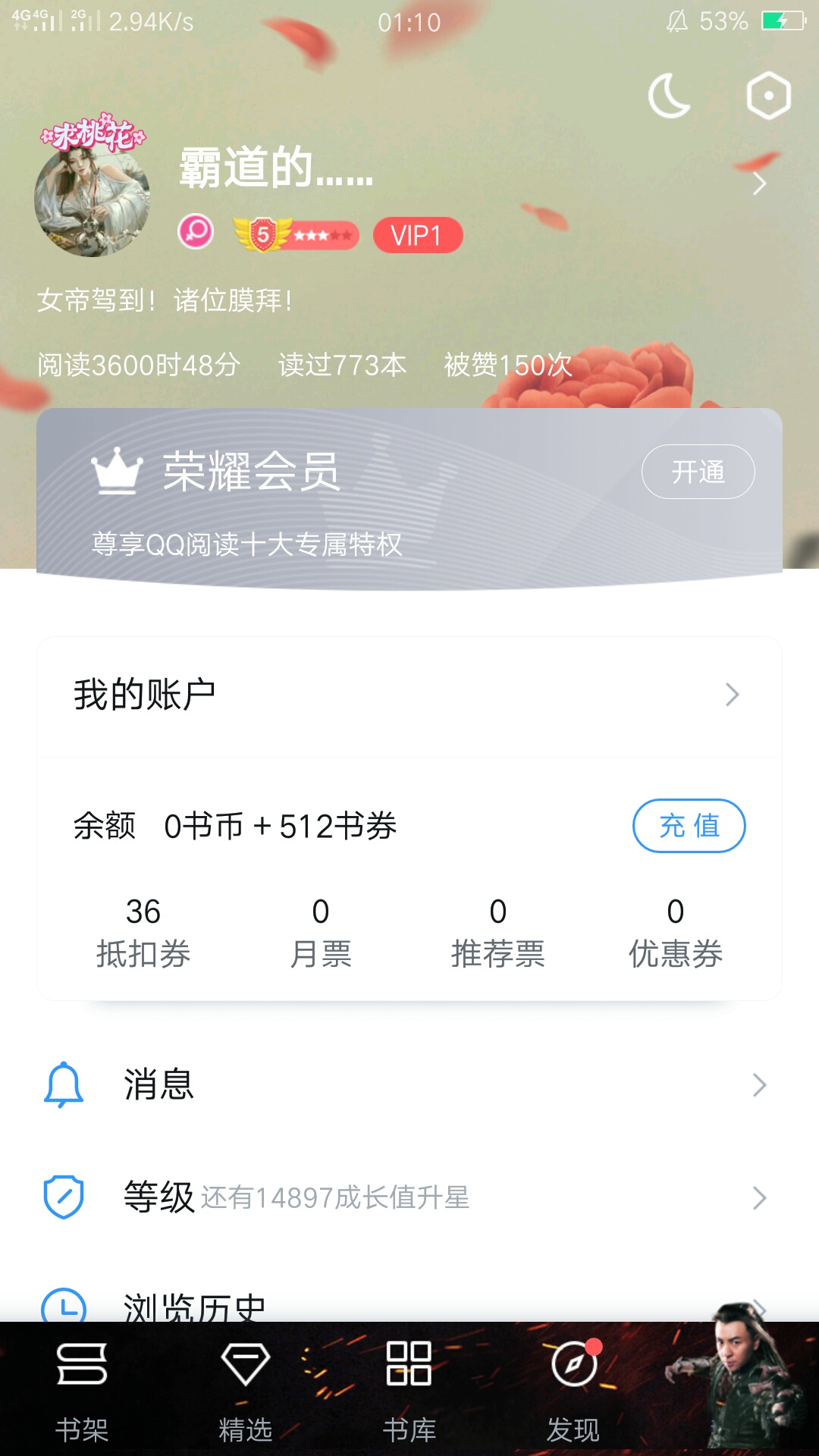Image resolution: width=819 pixels, height=1456 pixels.
Task: Open settings via the hexagon icon
Action: pos(768,96)
